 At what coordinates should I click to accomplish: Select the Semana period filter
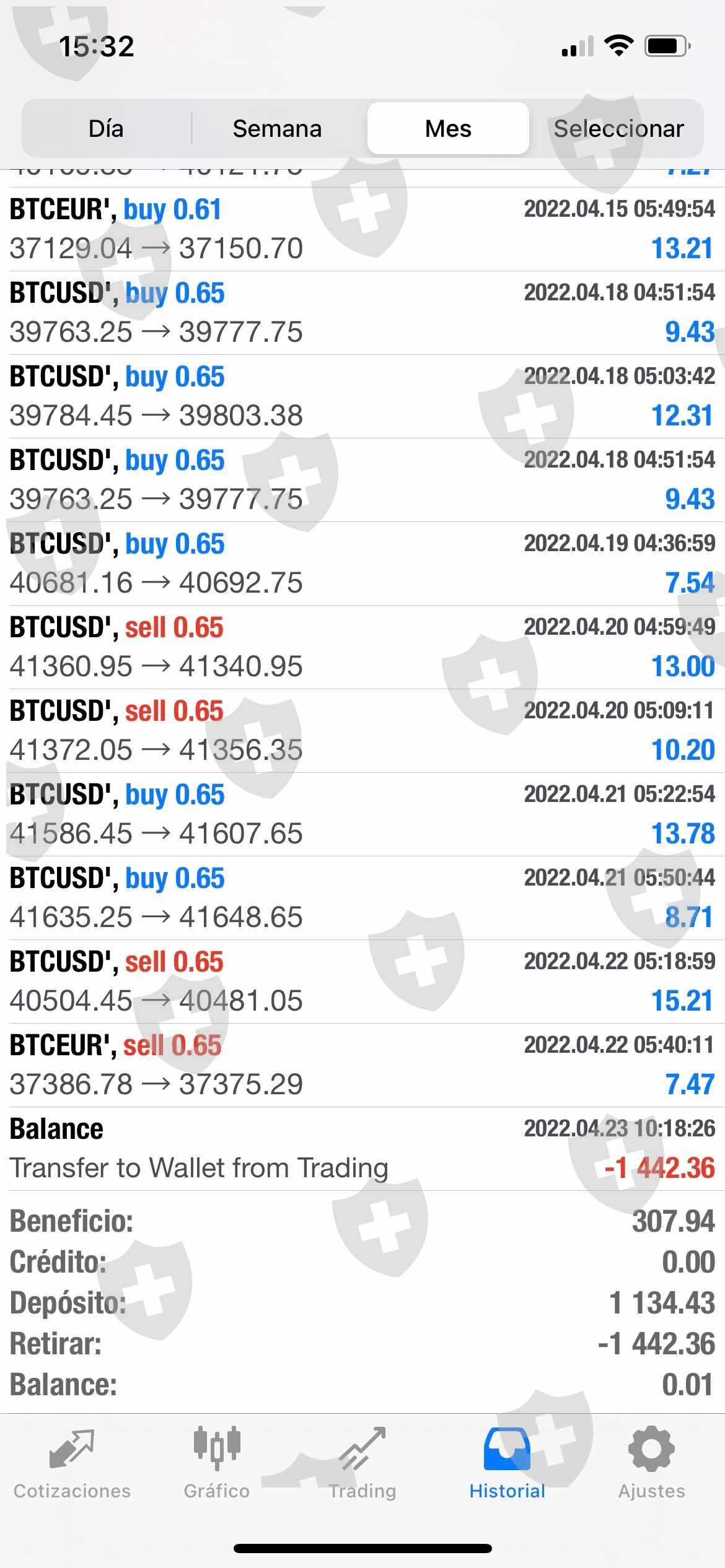278,128
